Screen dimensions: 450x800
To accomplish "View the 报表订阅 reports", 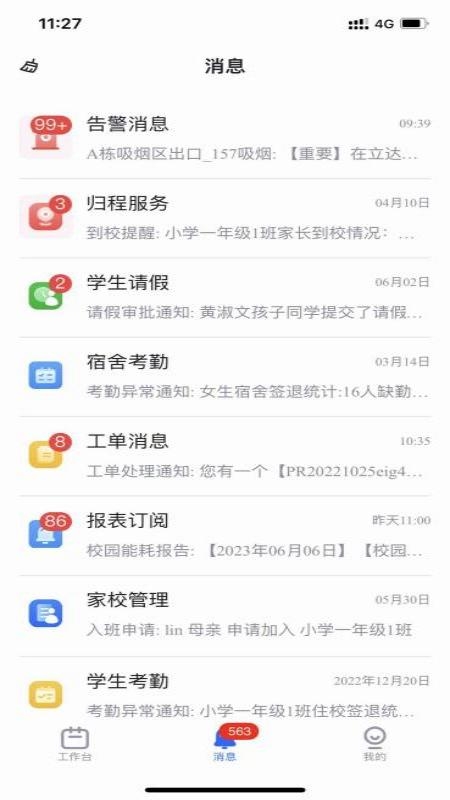I will click(225, 536).
